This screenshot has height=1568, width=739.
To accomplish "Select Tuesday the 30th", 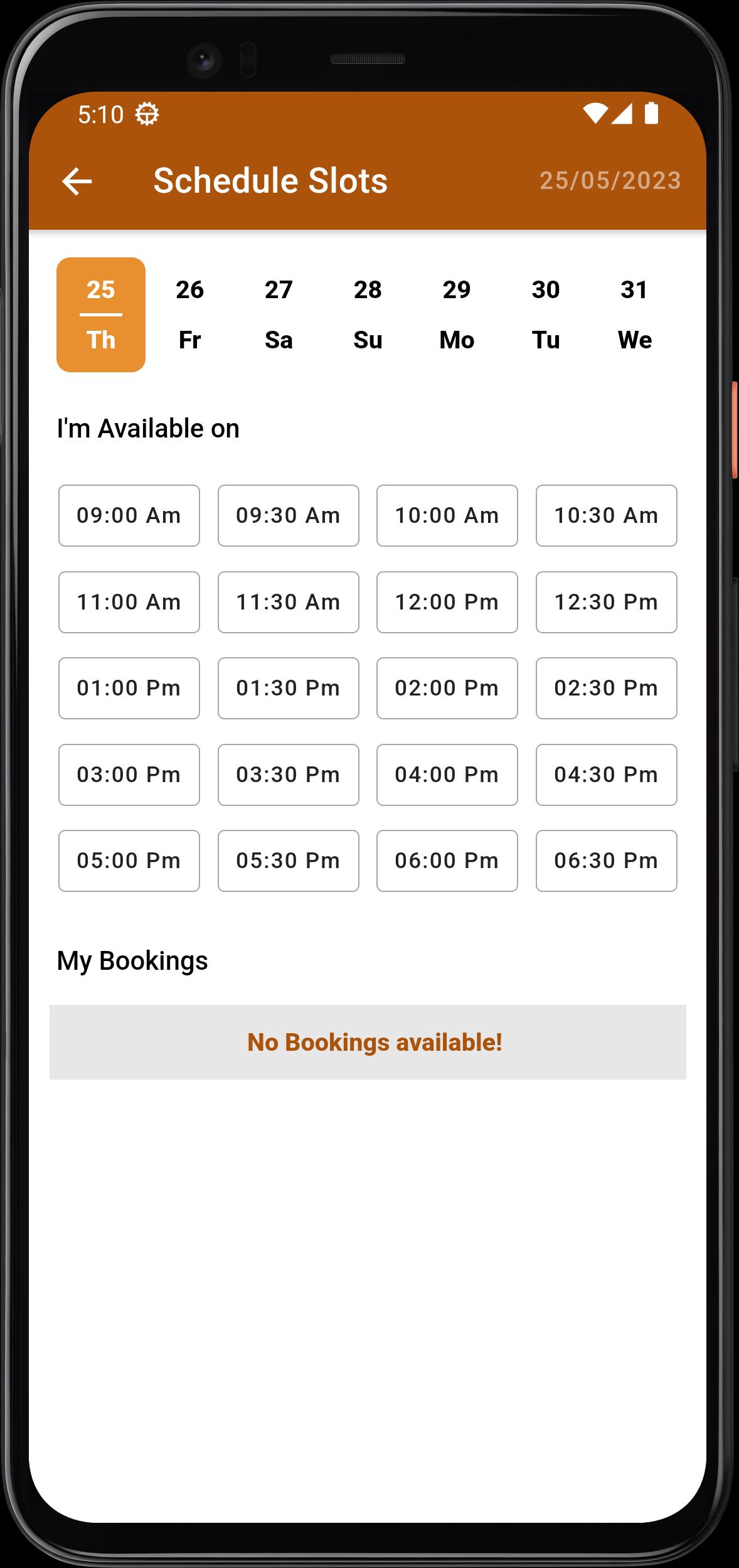I will pyautogui.click(x=546, y=314).
